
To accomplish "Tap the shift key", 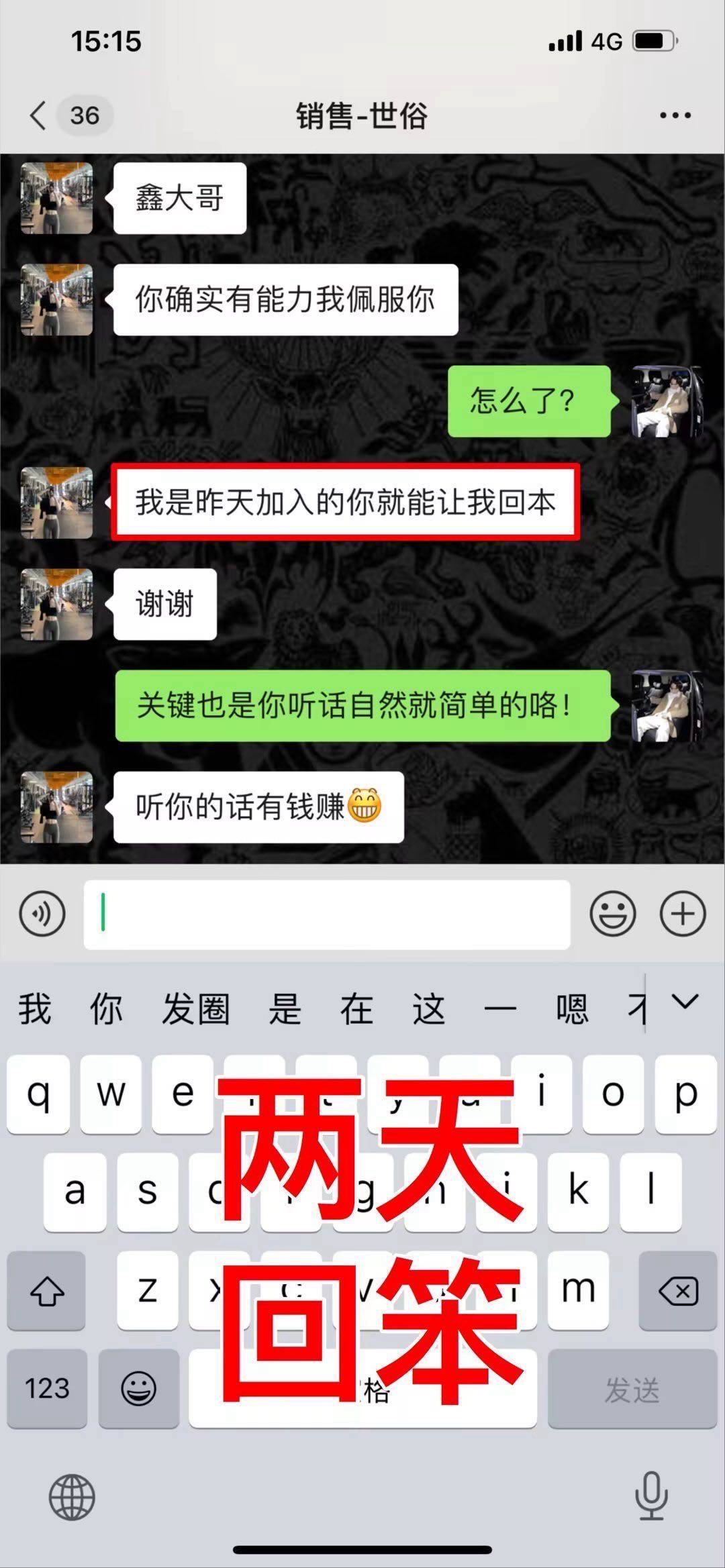I will pos(46,1290).
